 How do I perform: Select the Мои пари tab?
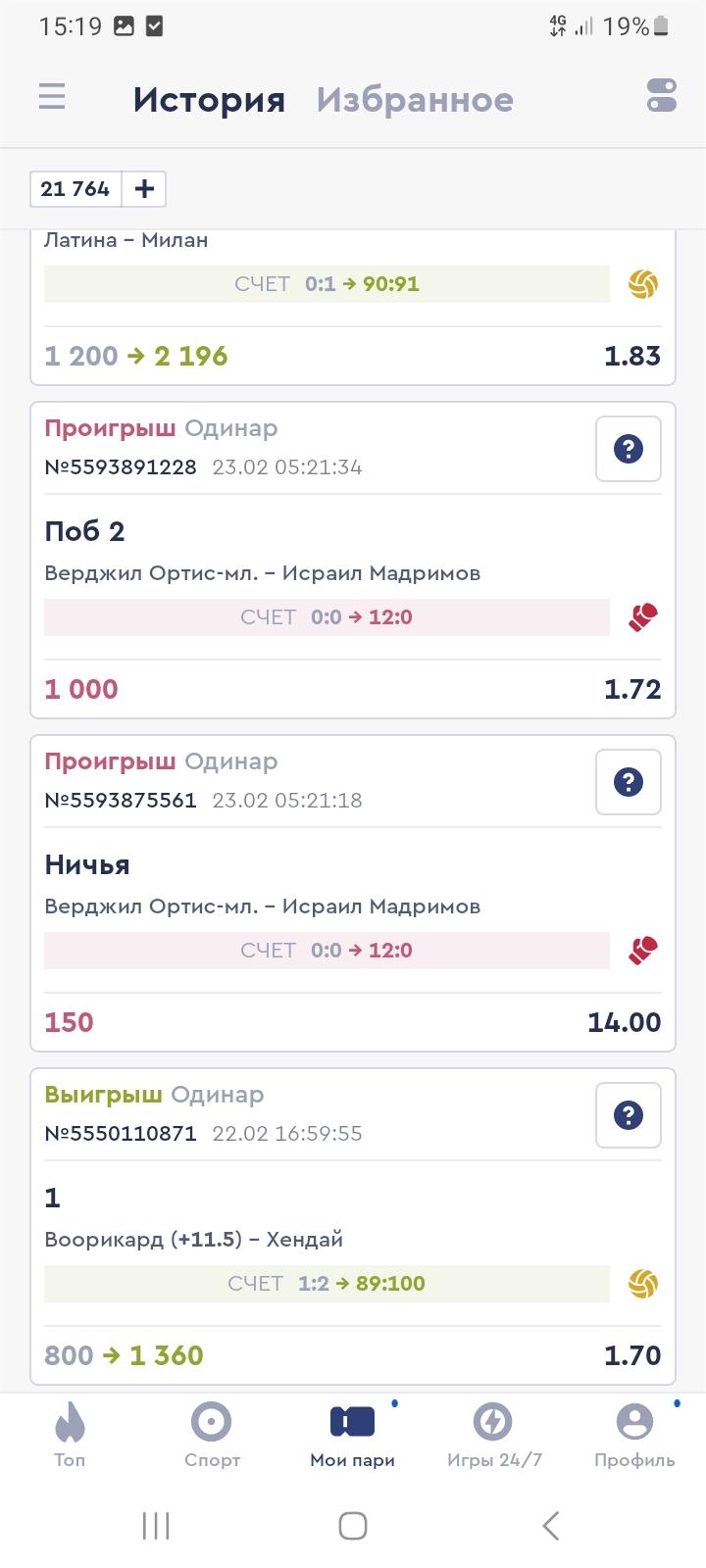pyautogui.click(x=353, y=1434)
